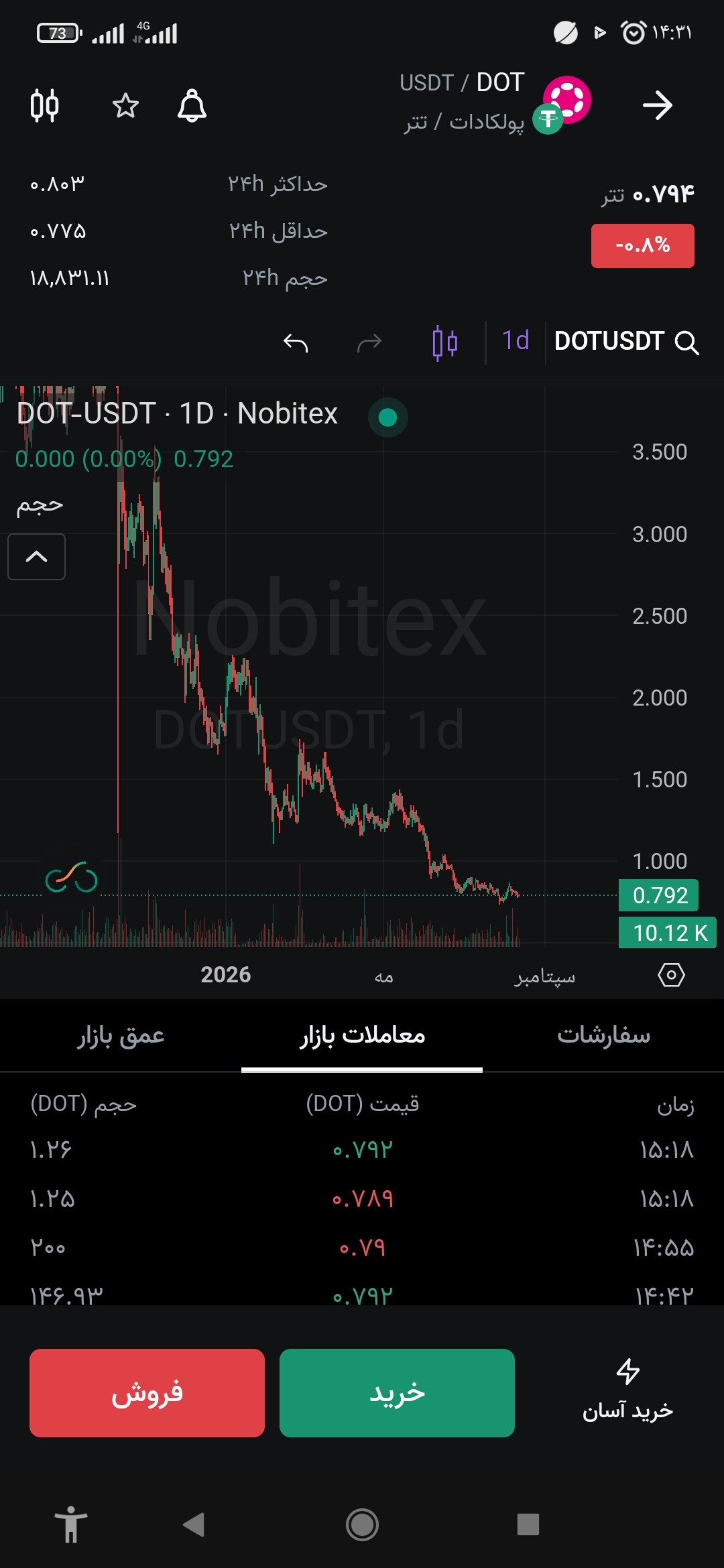Switch to the معاملات بازار tab
Viewport: 724px width, 1568px height.
(362, 1036)
